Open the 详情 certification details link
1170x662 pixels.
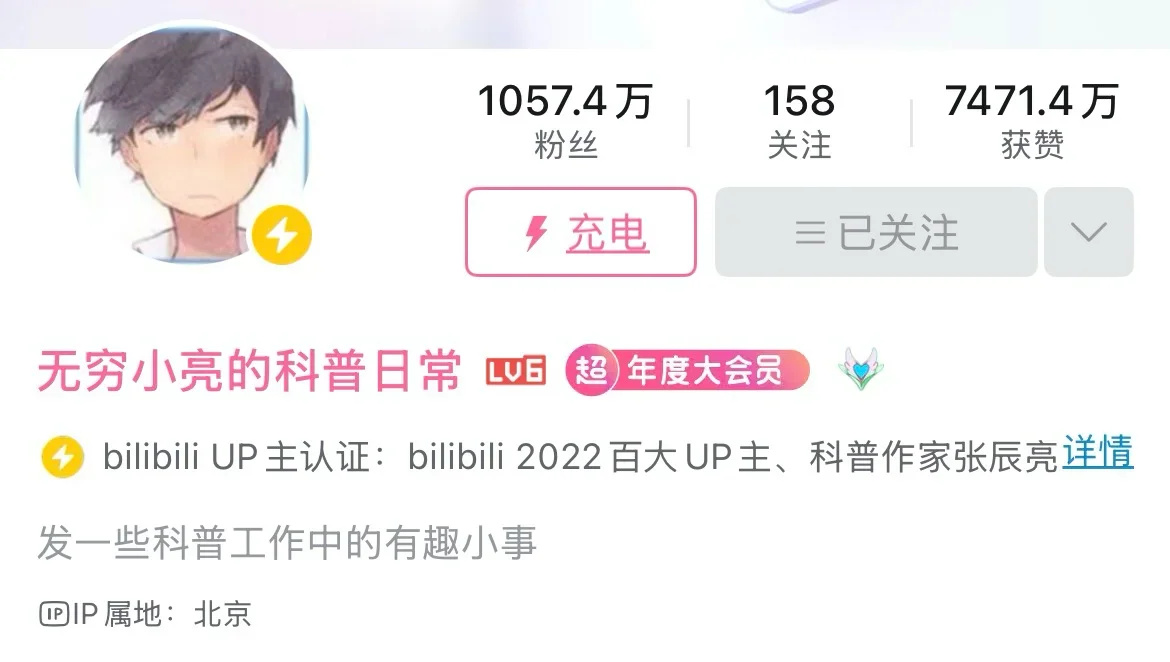click(1097, 453)
